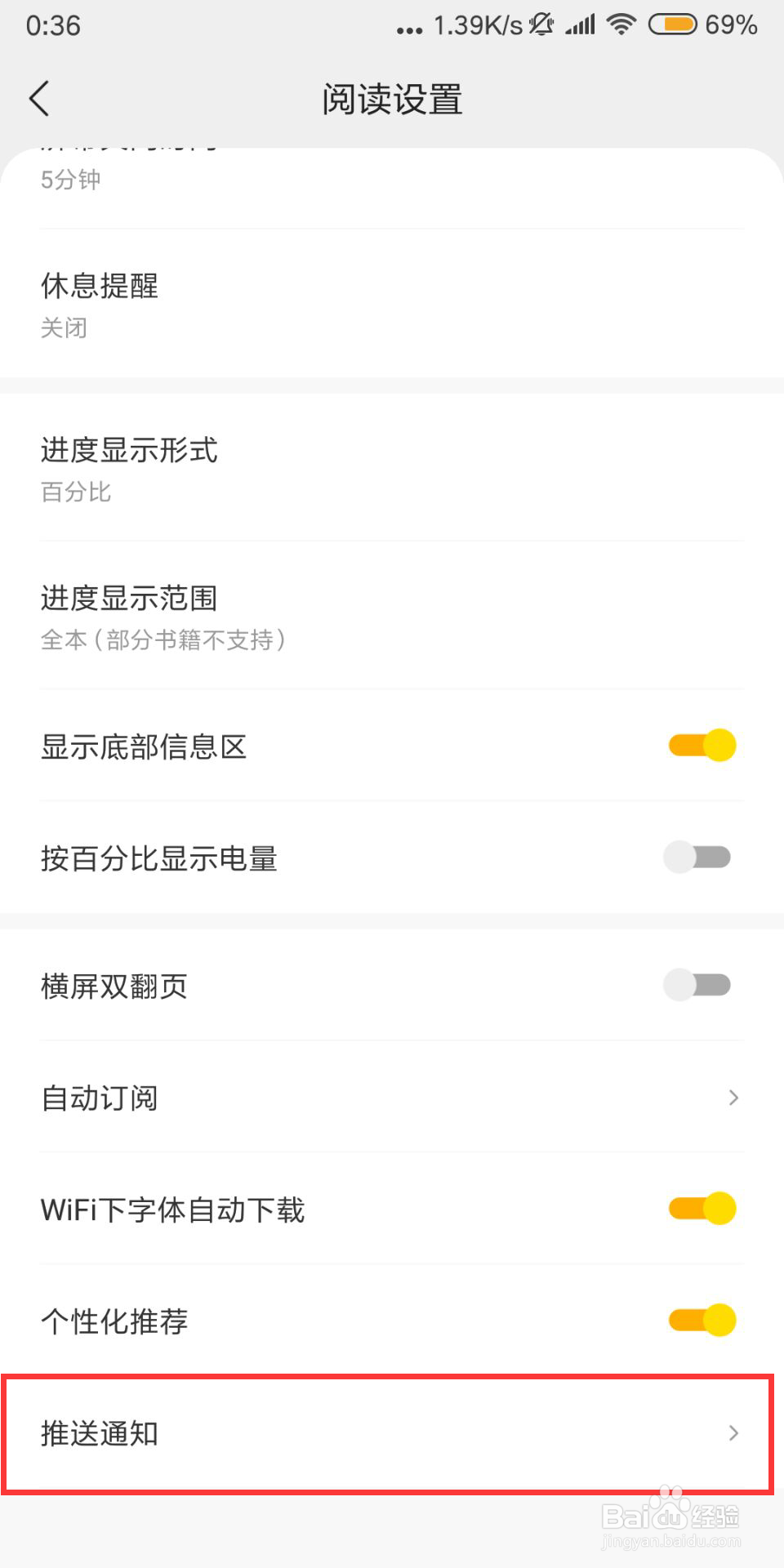Tap the back arrow to exit settings
The image size is (784, 1568).
[x=41, y=98]
